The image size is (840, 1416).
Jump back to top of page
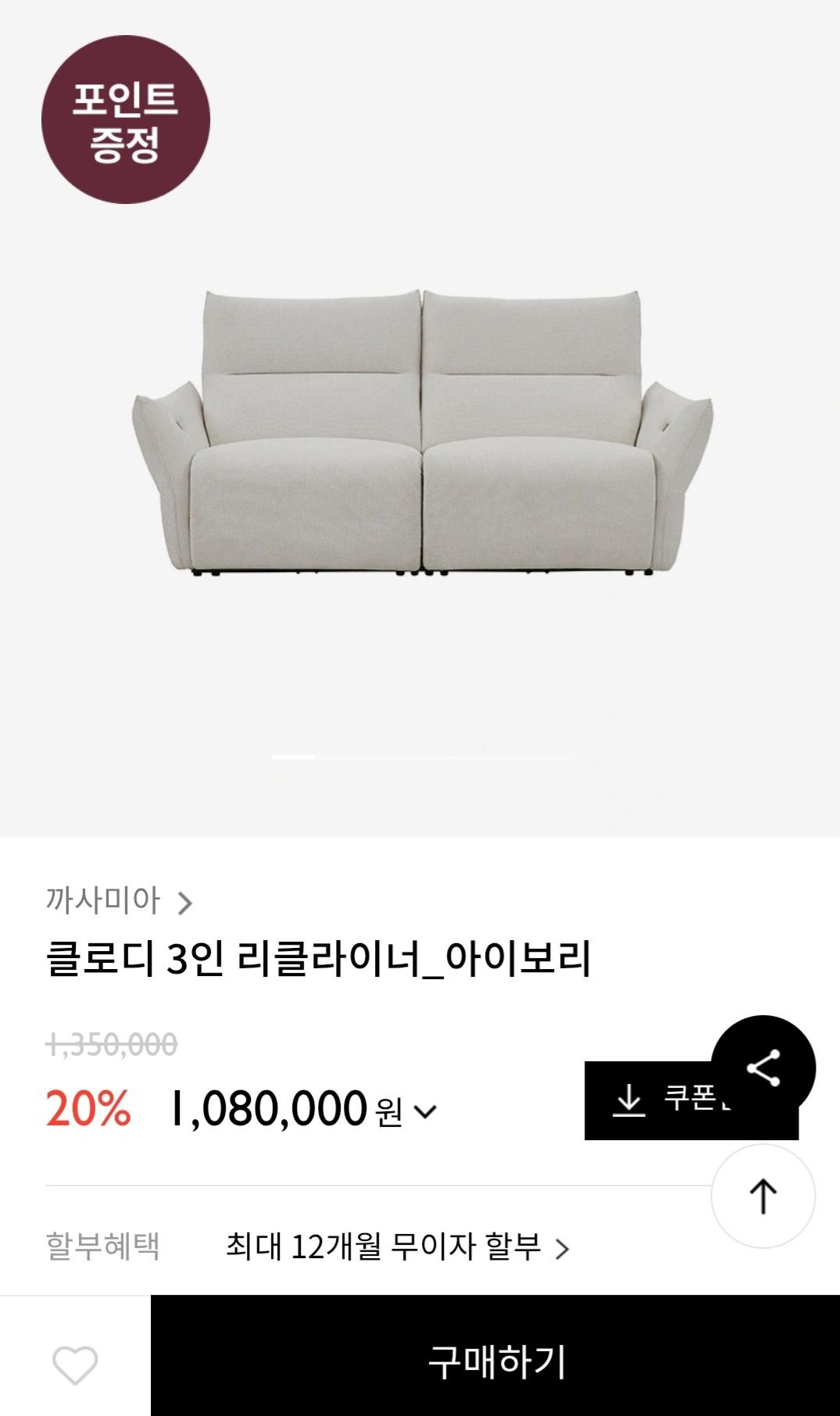pyautogui.click(x=763, y=1196)
